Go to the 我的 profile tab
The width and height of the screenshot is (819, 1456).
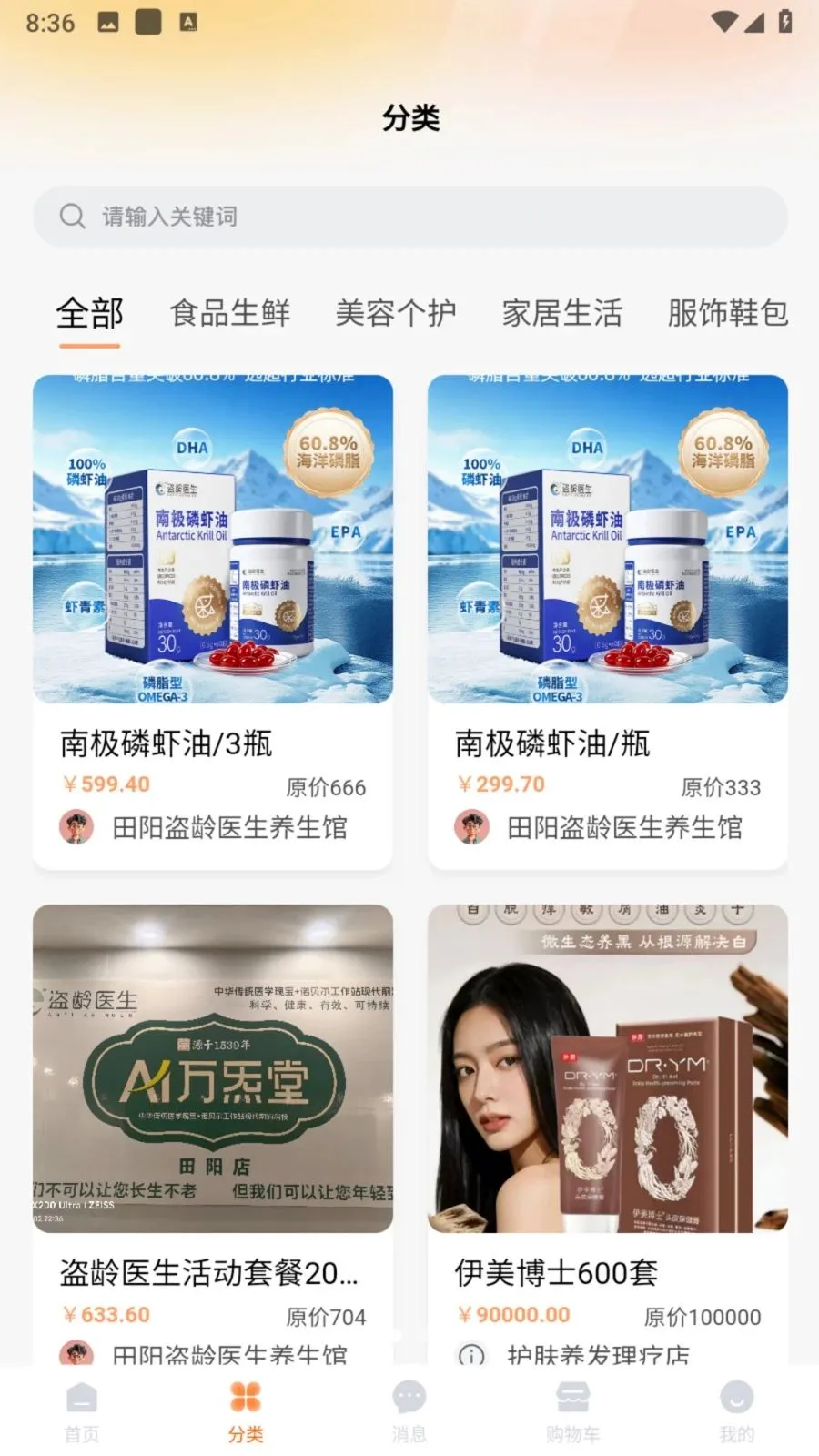[x=737, y=1412]
